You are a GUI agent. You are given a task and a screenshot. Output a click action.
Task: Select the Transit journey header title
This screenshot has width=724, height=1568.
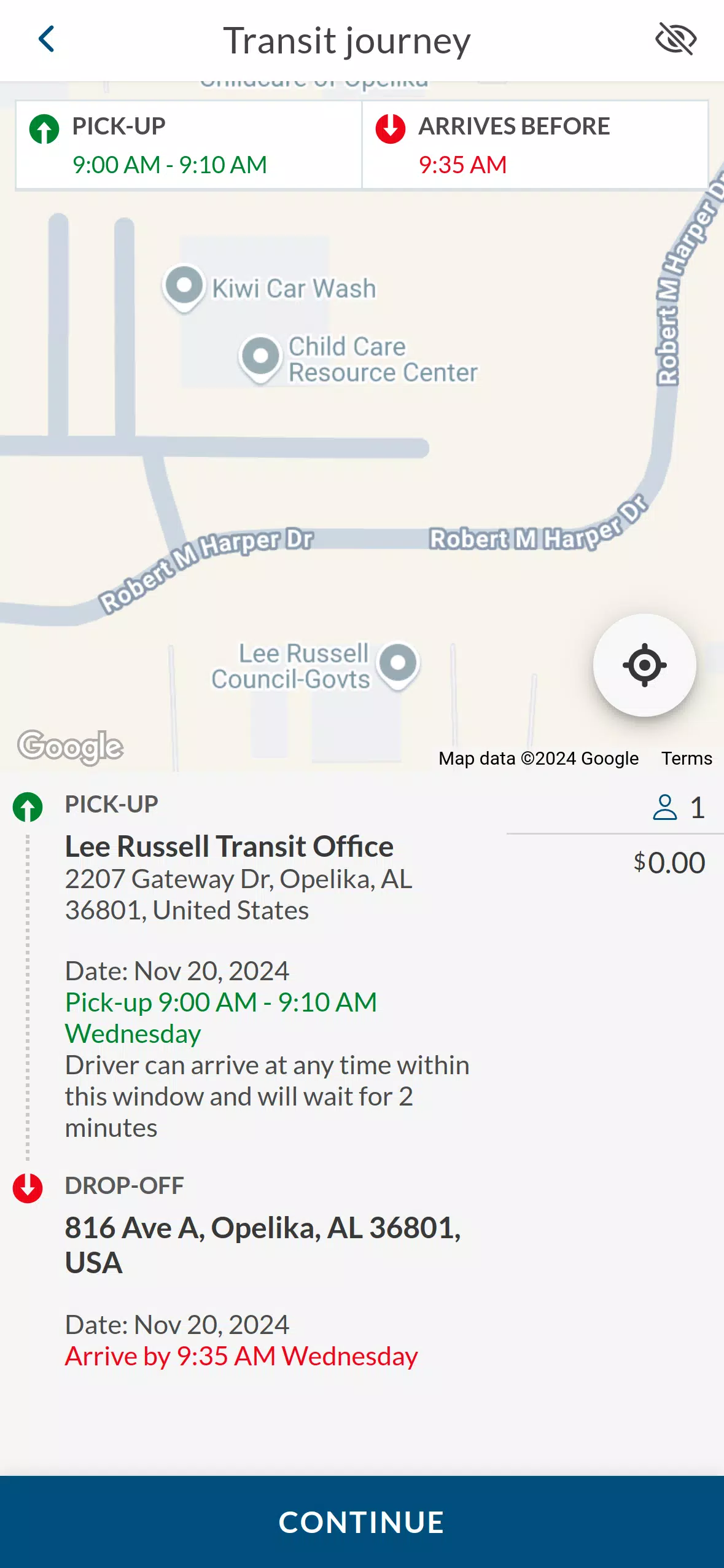(x=348, y=39)
